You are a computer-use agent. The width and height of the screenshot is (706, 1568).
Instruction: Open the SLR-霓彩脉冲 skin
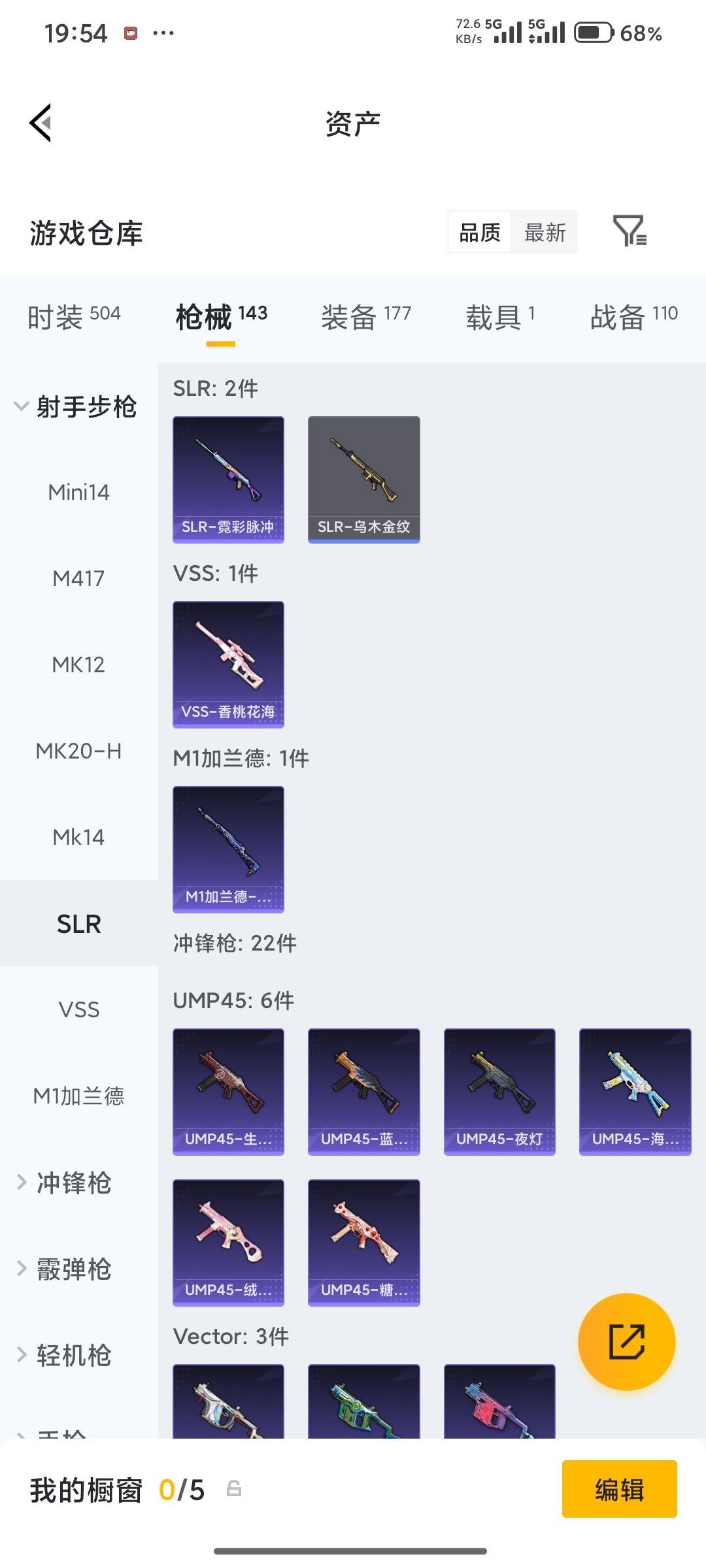(x=228, y=479)
